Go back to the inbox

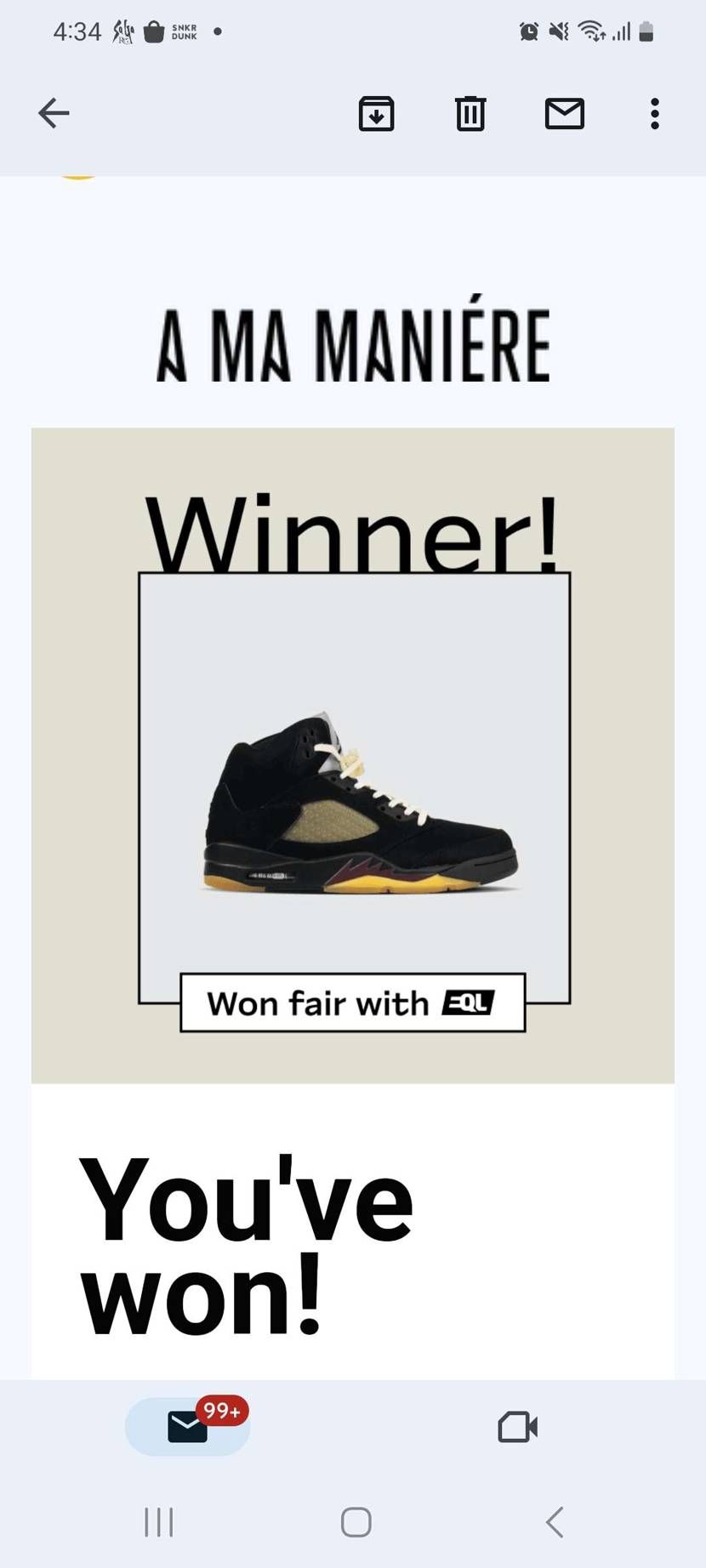click(54, 113)
